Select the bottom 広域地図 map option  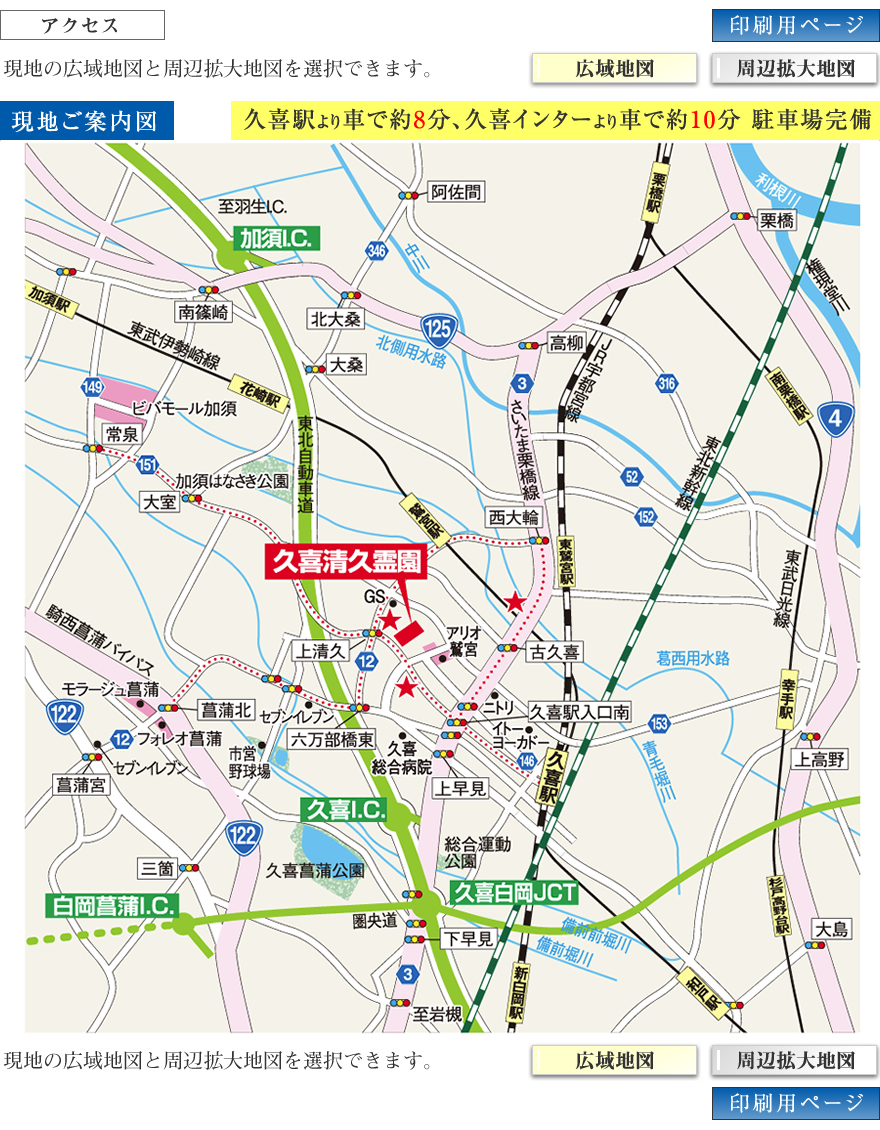[614, 1060]
